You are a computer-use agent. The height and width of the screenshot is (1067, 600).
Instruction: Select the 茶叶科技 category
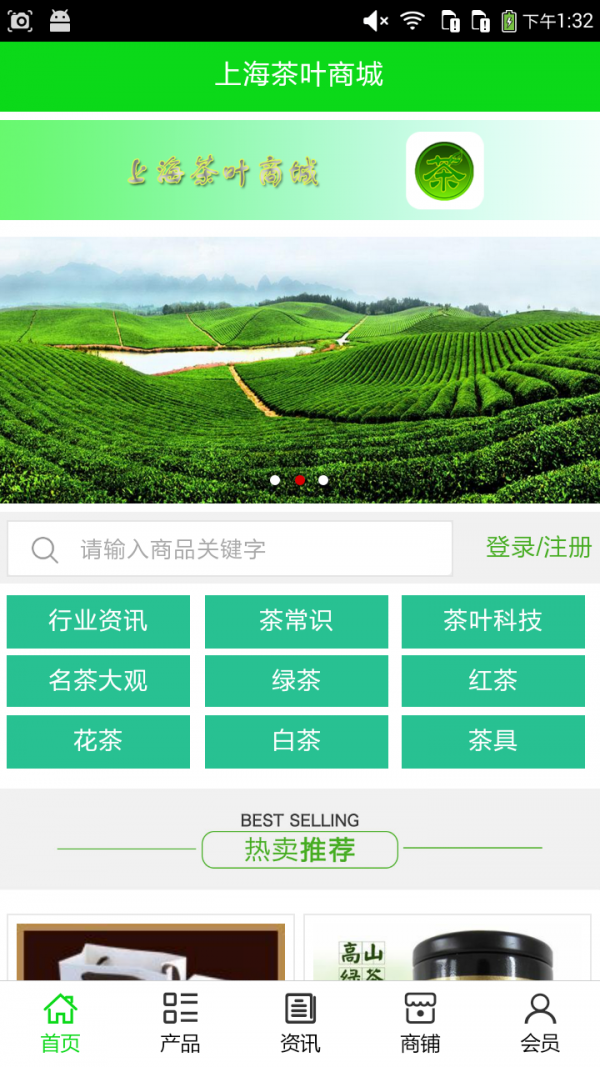point(493,621)
